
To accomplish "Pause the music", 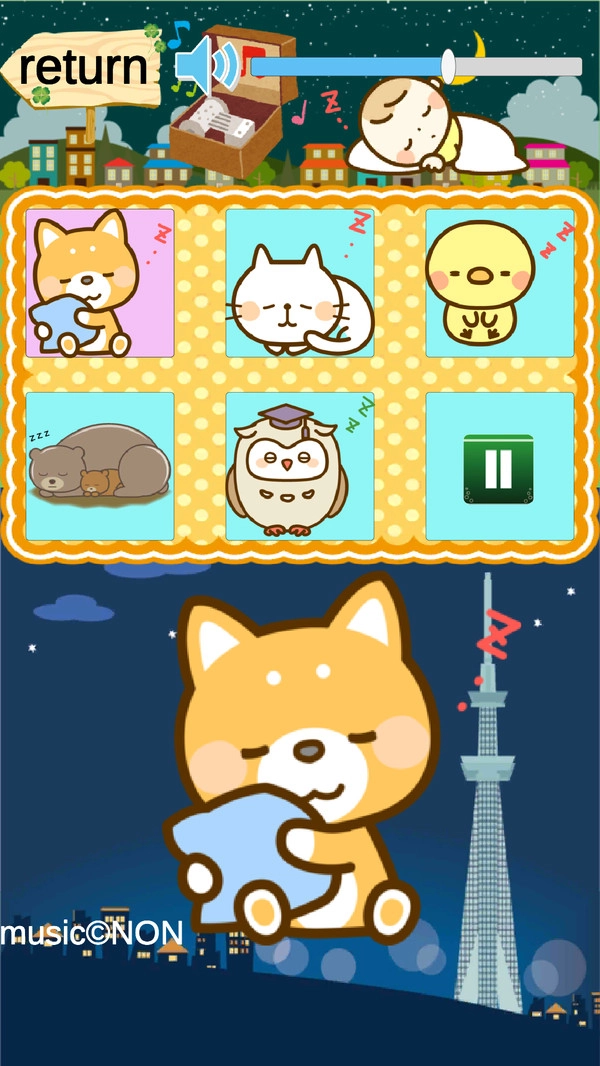I will pos(499,468).
